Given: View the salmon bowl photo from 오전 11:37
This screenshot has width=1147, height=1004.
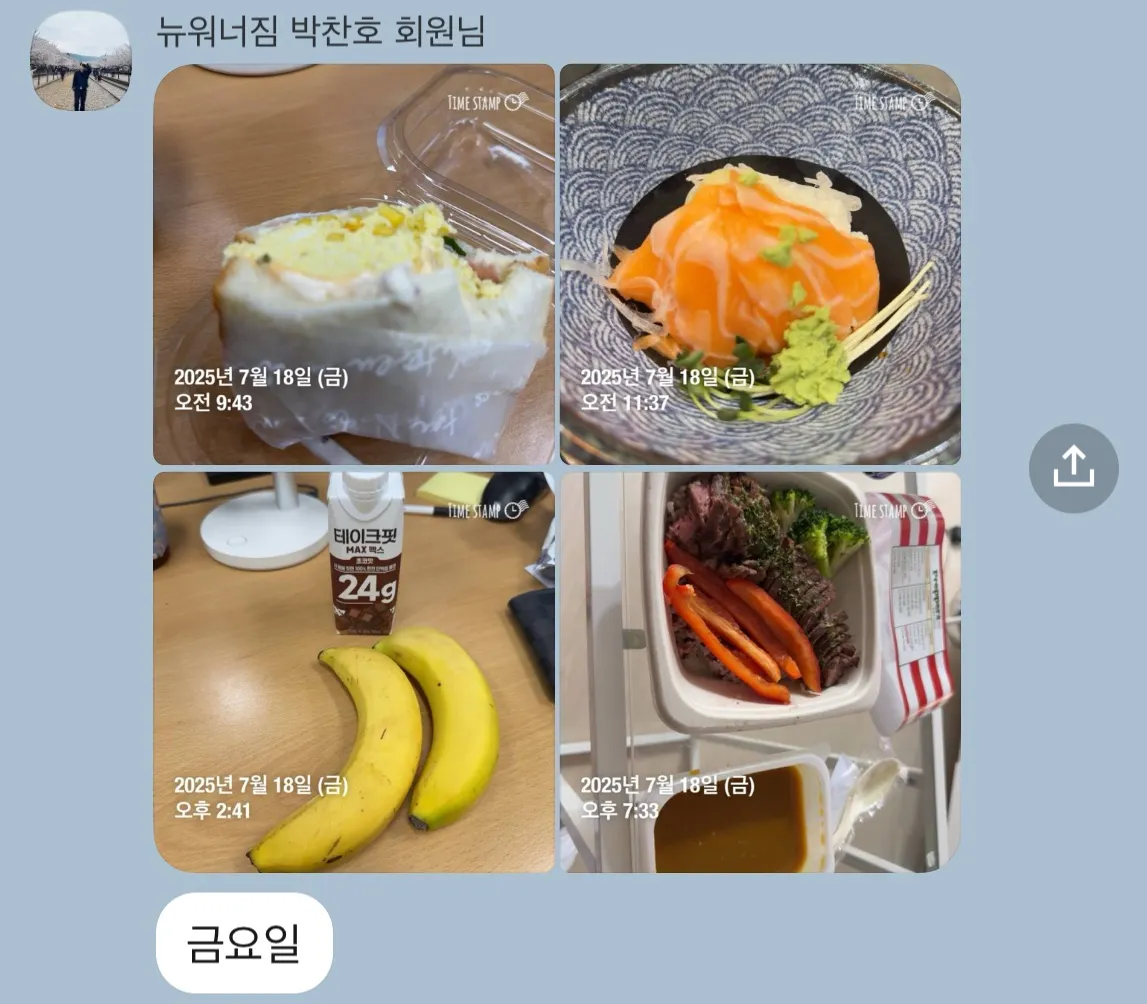Looking at the screenshot, I should 760,265.
